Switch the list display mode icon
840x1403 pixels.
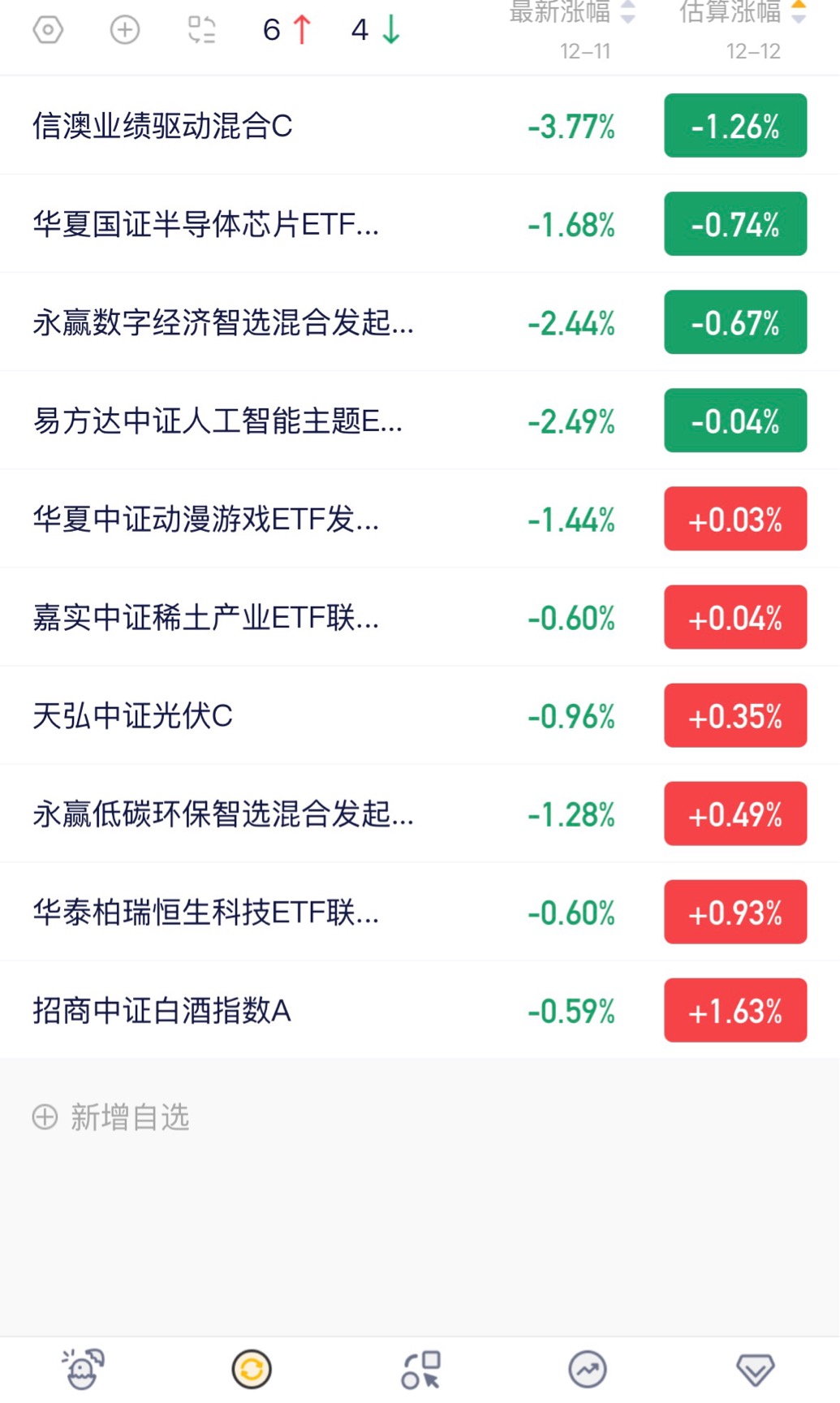point(201,31)
